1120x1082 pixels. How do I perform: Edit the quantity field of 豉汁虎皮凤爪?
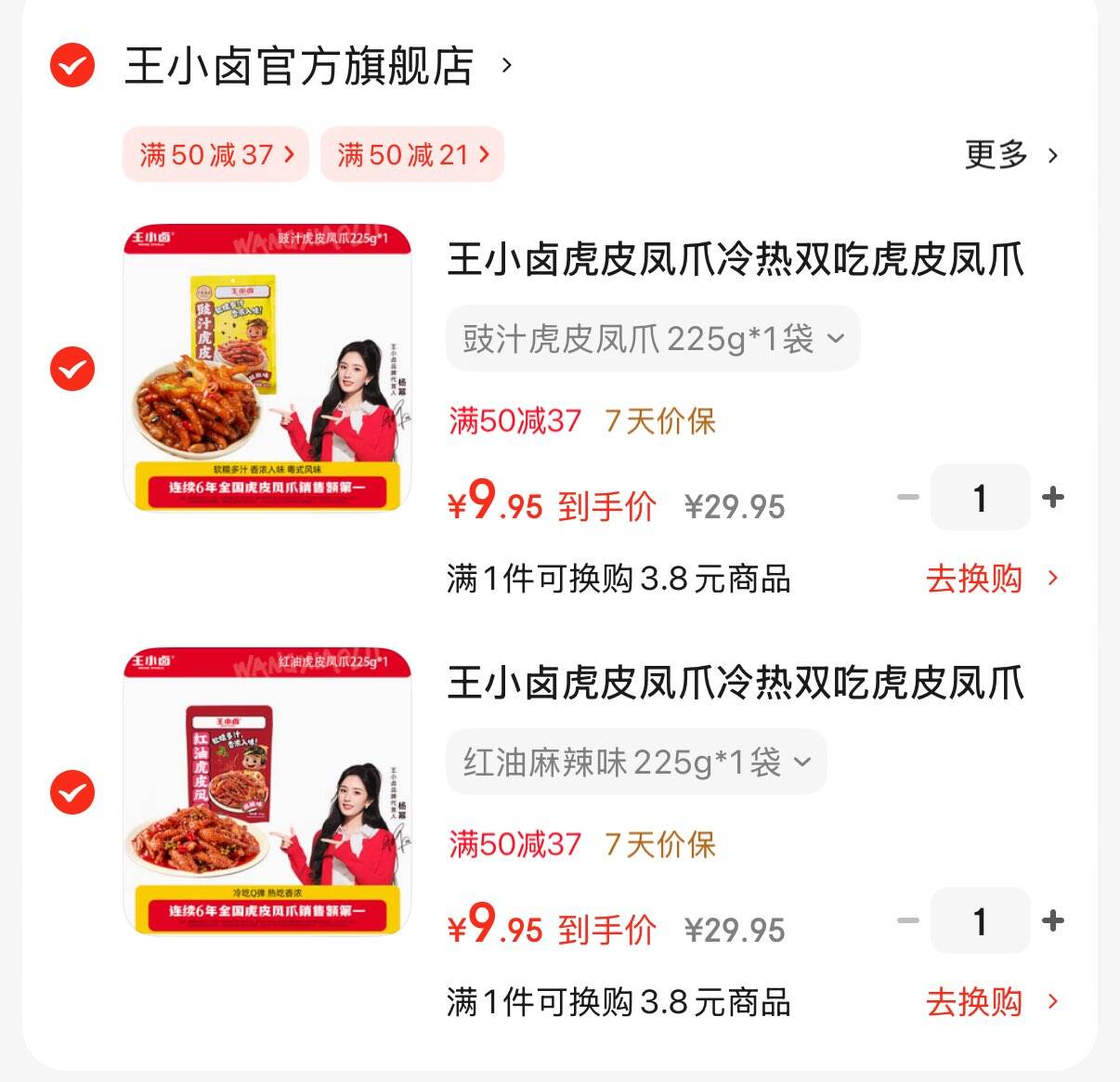click(980, 498)
